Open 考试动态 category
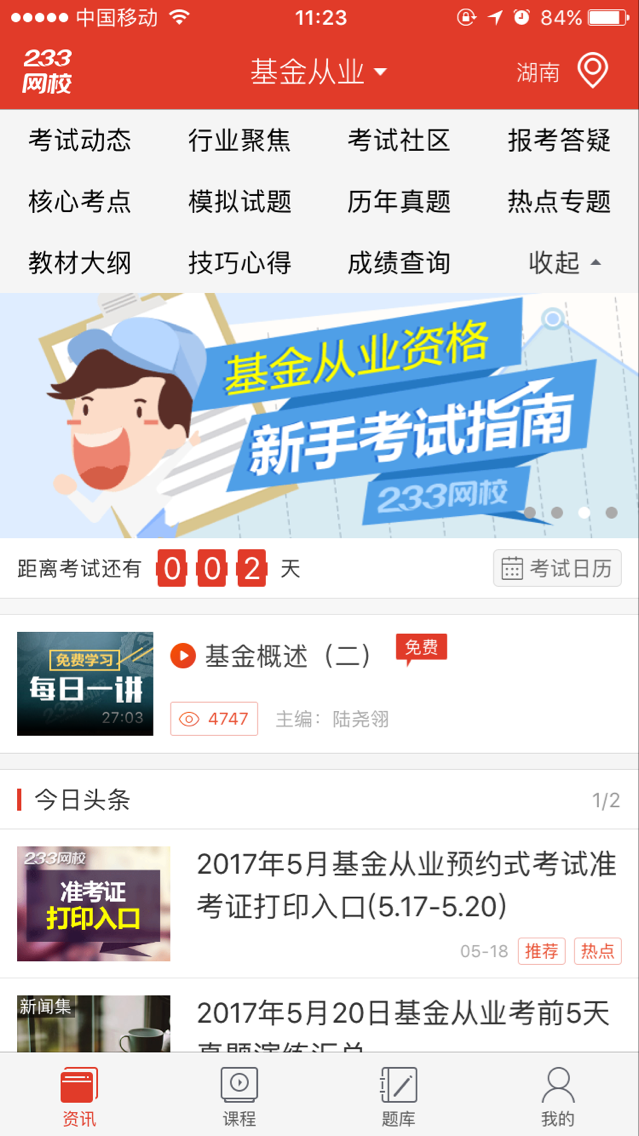The width and height of the screenshot is (639, 1136). (80, 140)
